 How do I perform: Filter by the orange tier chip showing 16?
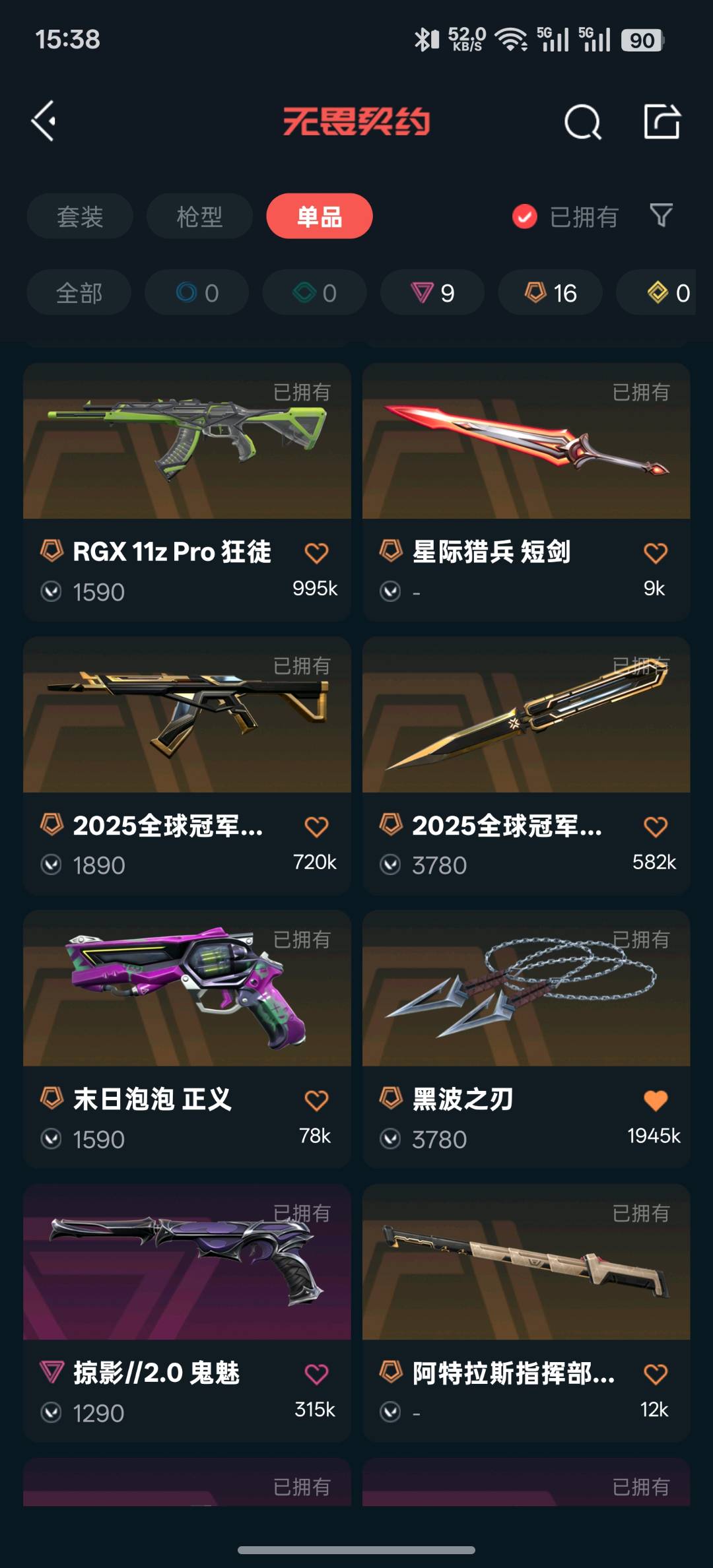pyautogui.click(x=550, y=293)
